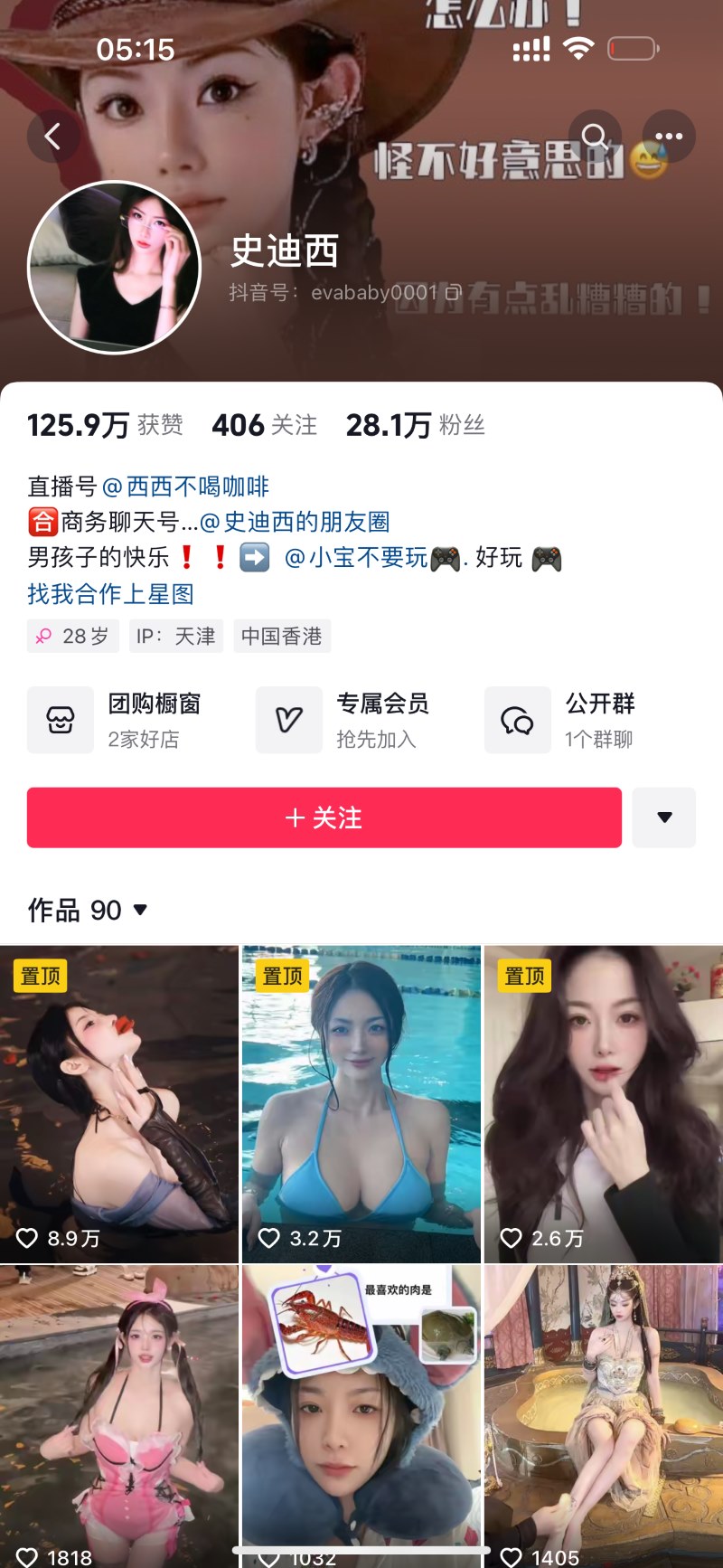Open the 作品 90 sorting dropdown
The image size is (723, 1568).
(88, 910)
